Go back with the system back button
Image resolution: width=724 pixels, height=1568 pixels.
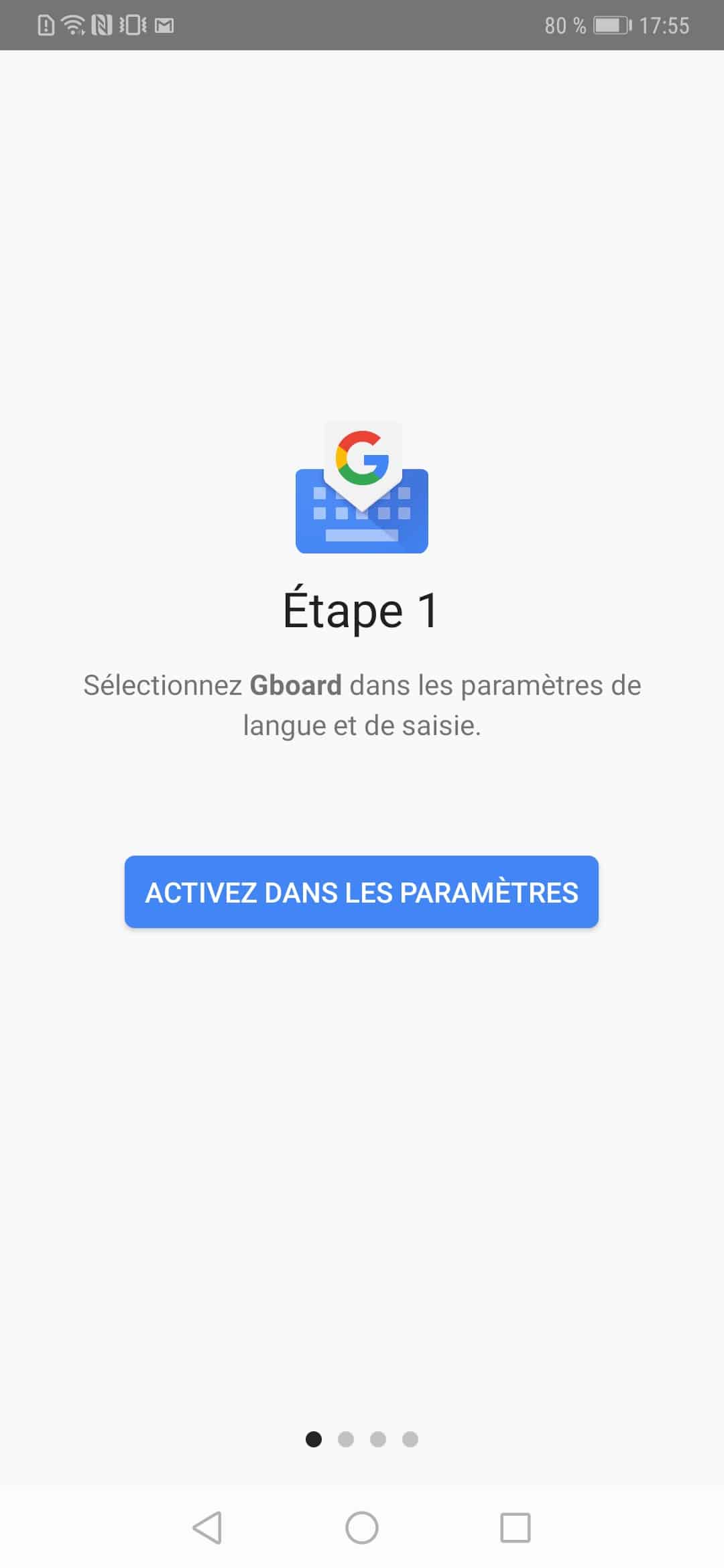tap(207, 1528)
